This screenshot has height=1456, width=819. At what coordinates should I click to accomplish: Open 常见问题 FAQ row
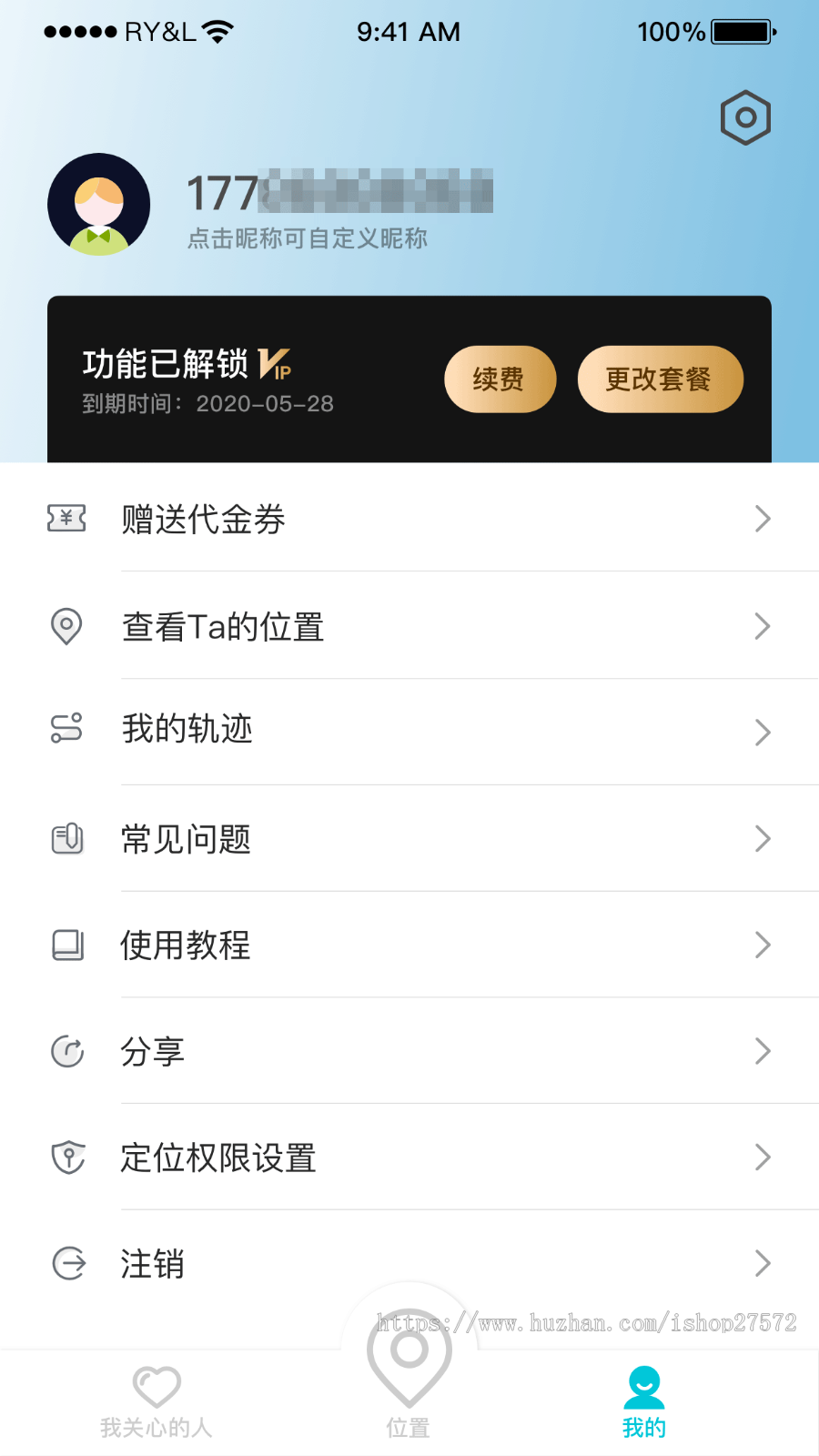(x=409, y=838)
